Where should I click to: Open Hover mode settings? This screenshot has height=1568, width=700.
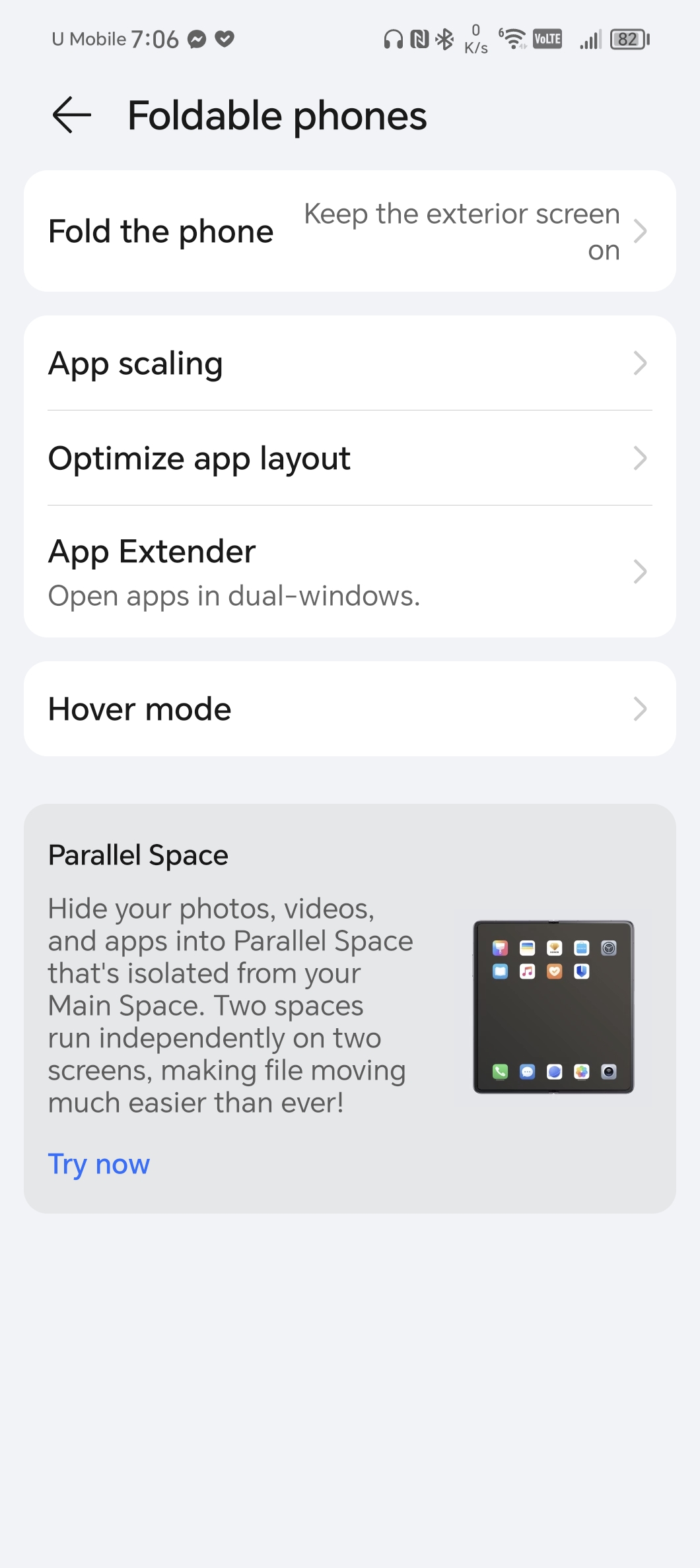(x=349, y=709)
